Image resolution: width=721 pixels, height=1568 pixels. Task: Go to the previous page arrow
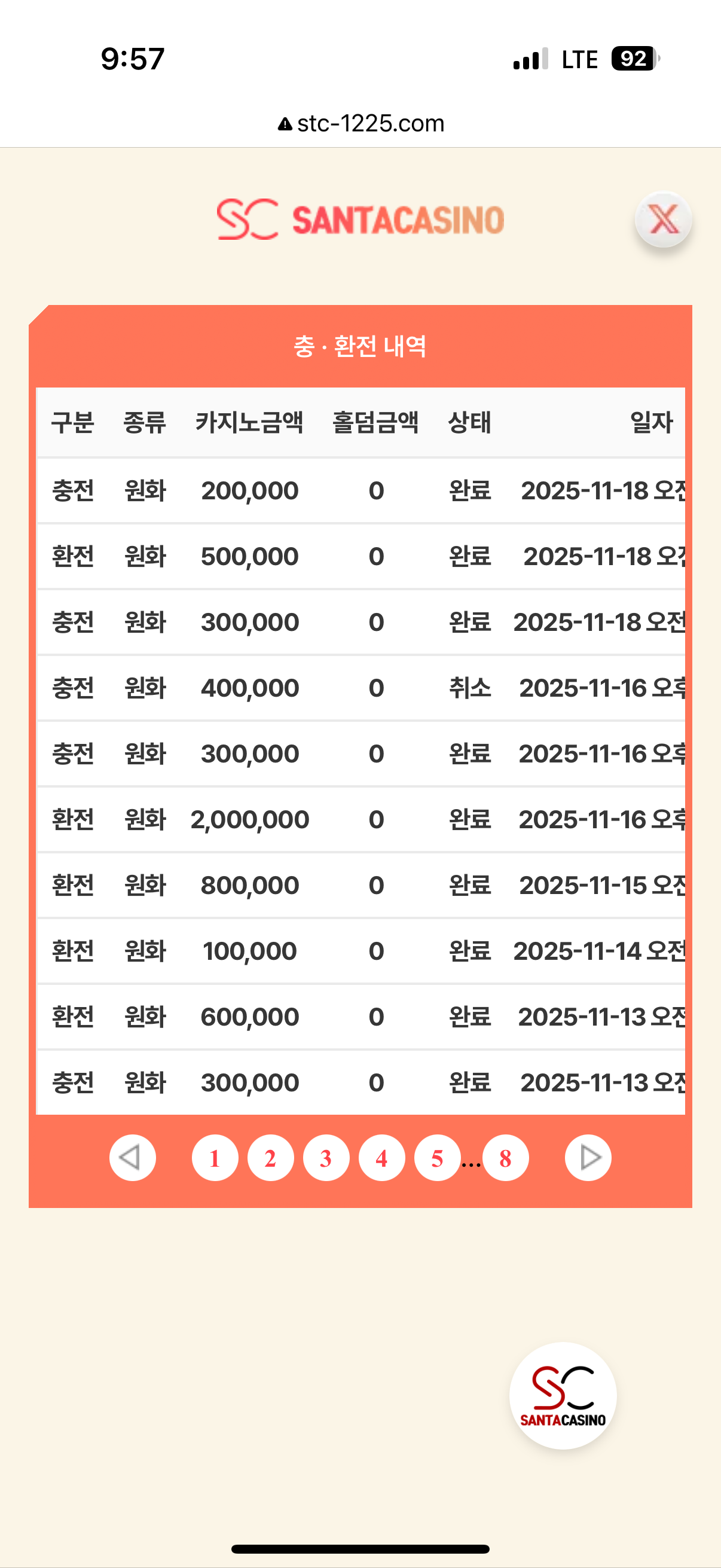(x=132, y=1157)
